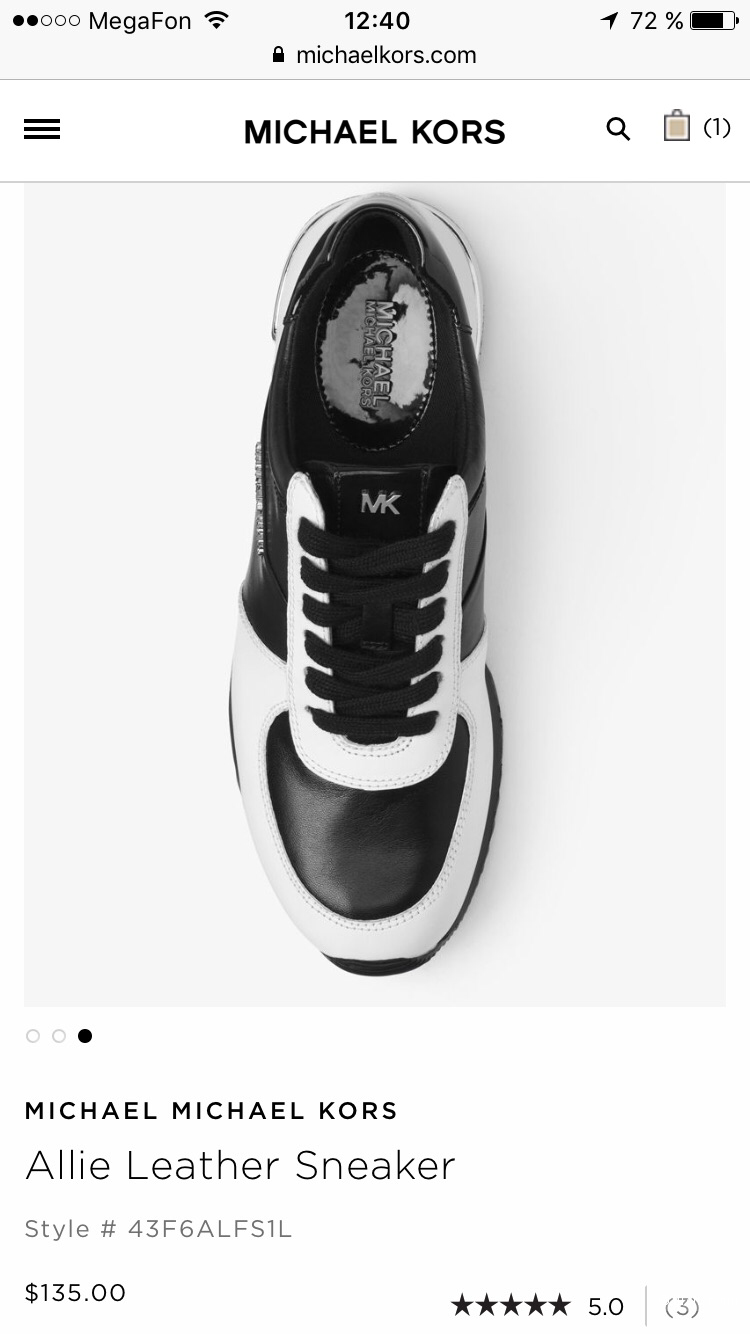750x1334 pixels.
Task: Open the hamburger navigation menu
Action: (42, 129)
